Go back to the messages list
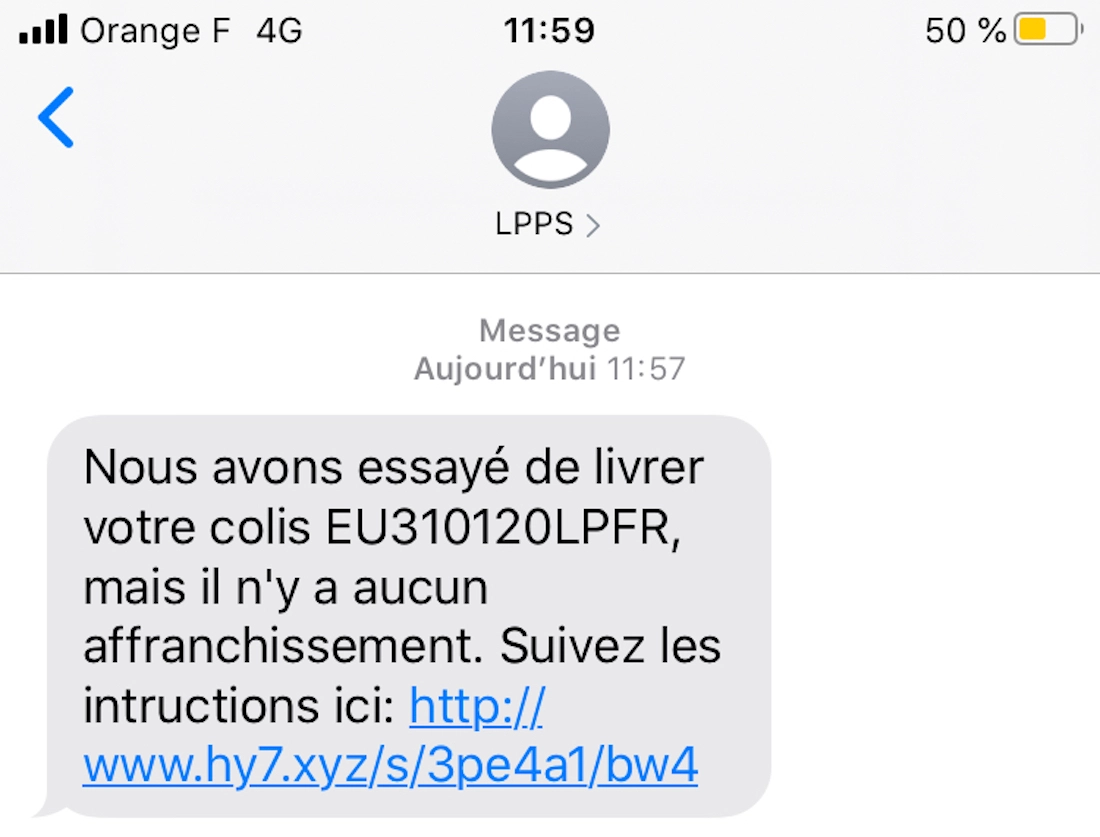The width and height of the screenshot is (1100, 837). click(56, 118)
